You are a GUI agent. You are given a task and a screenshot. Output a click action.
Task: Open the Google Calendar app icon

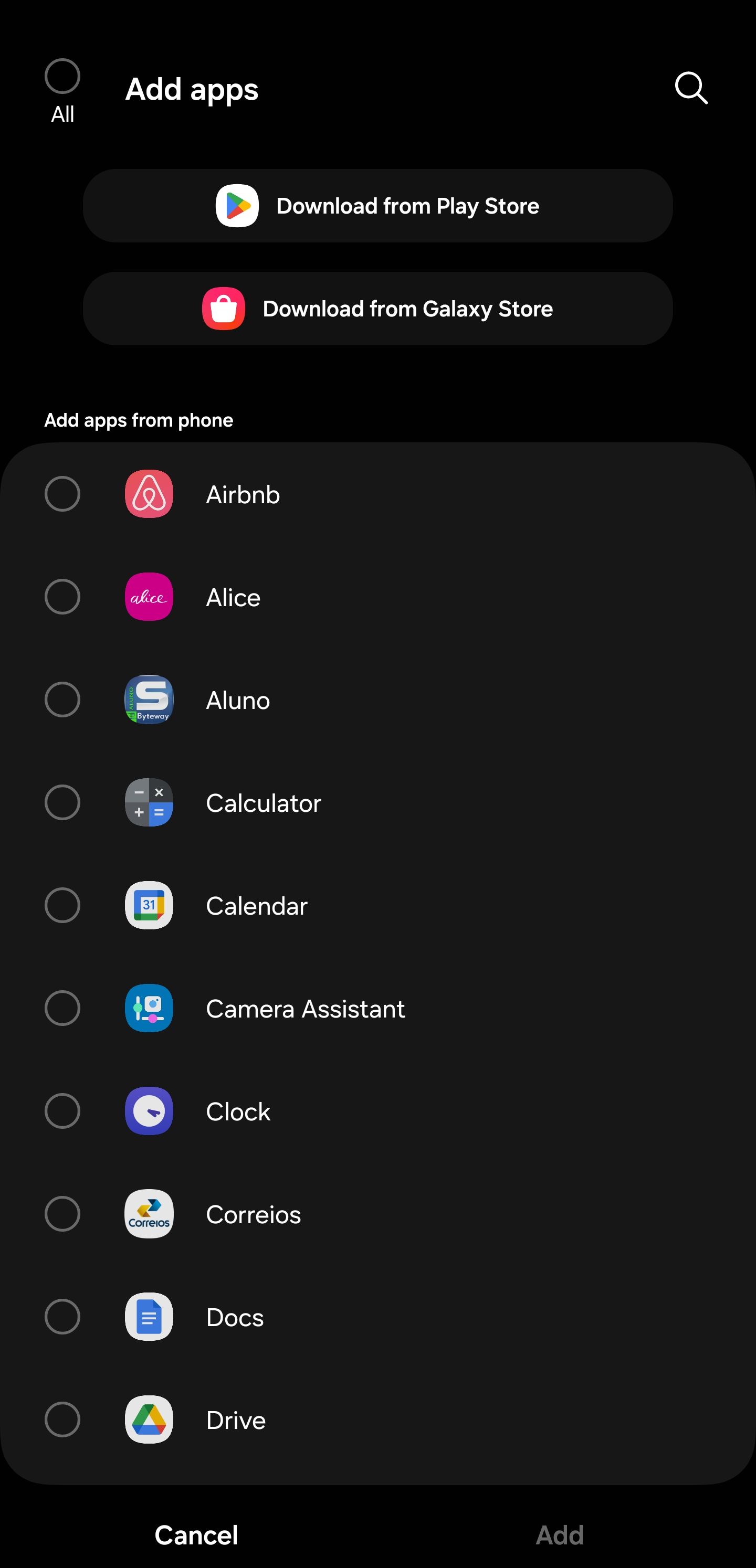tap(149, 905)
